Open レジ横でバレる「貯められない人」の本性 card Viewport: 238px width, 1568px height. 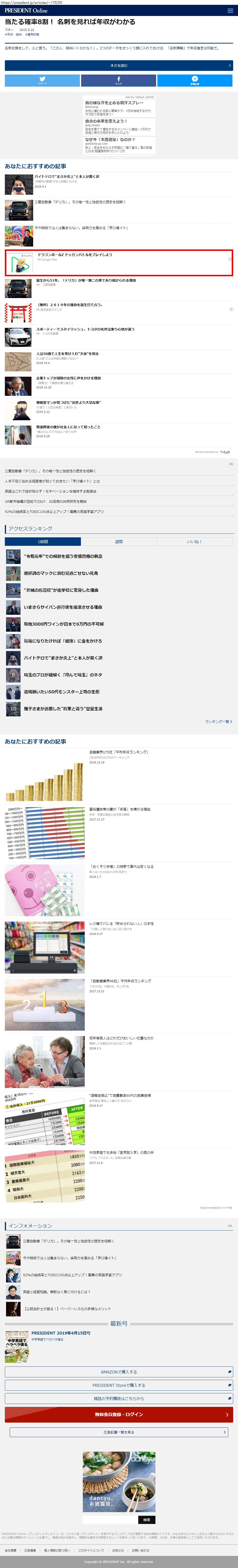pyautogui.click(x=121, y=923)
